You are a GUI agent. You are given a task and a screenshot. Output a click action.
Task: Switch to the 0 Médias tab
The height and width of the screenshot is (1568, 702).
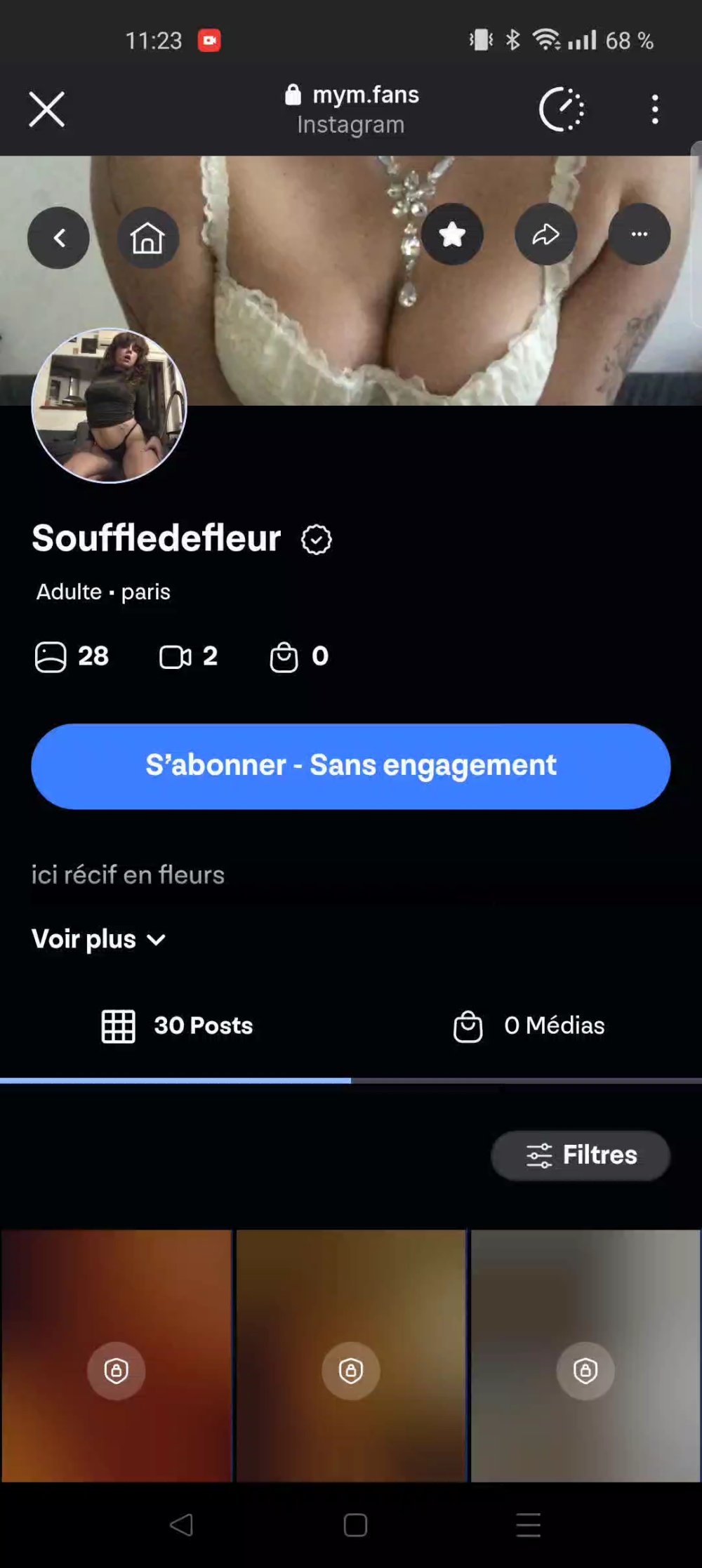[529, 1025]
